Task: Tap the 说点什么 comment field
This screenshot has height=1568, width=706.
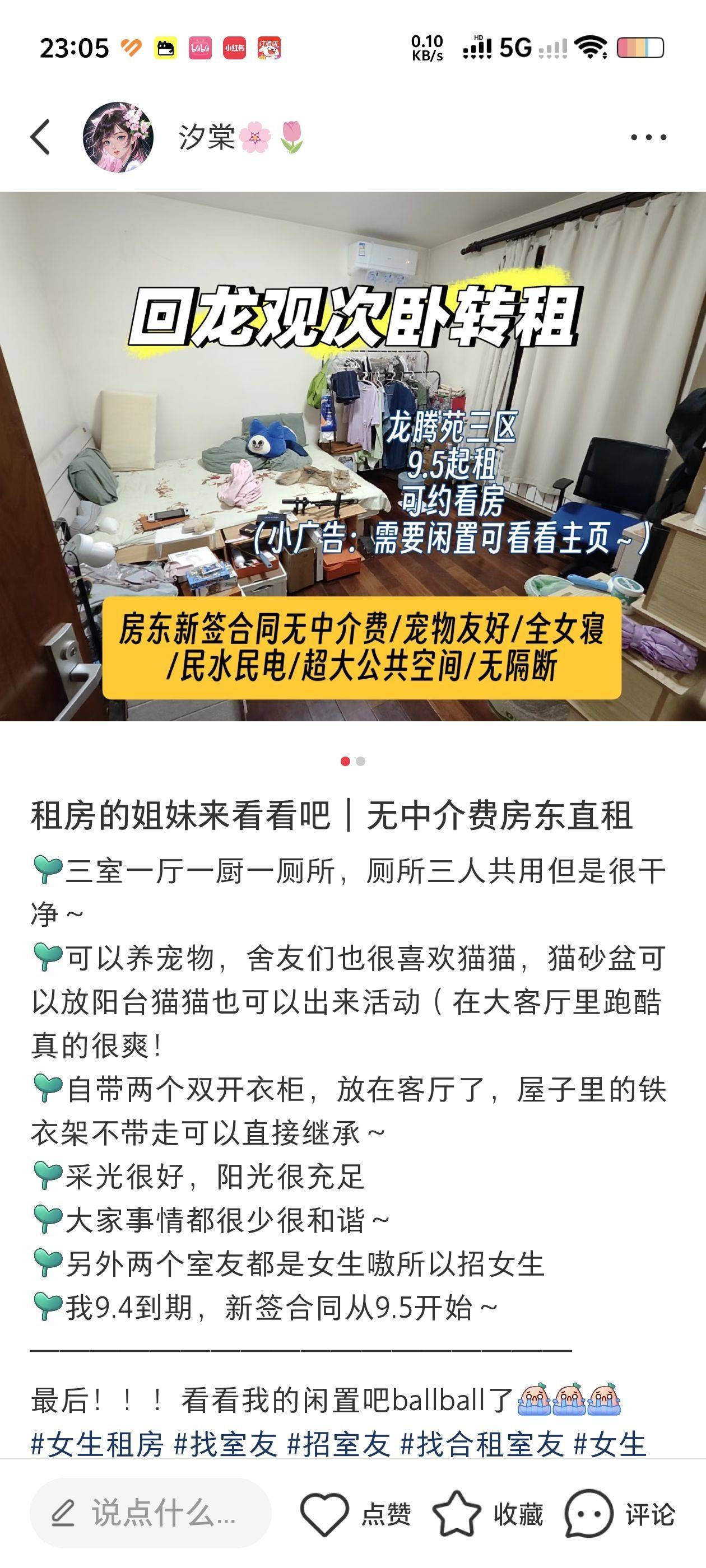Action: (x=151, y=1513)
